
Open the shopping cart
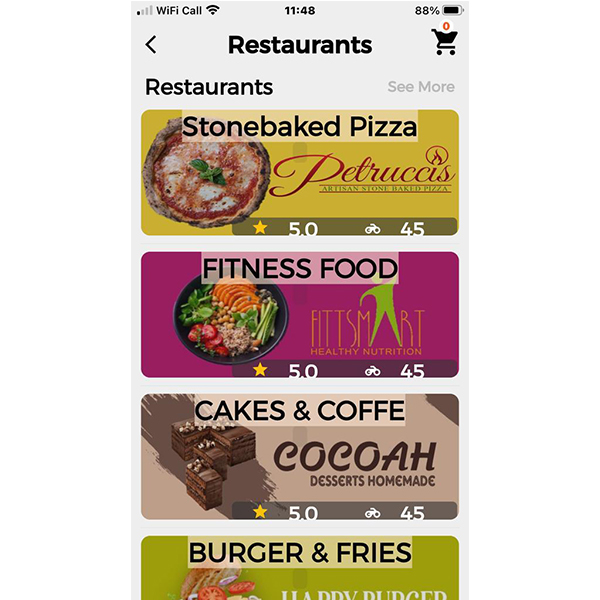click(444, 42)
